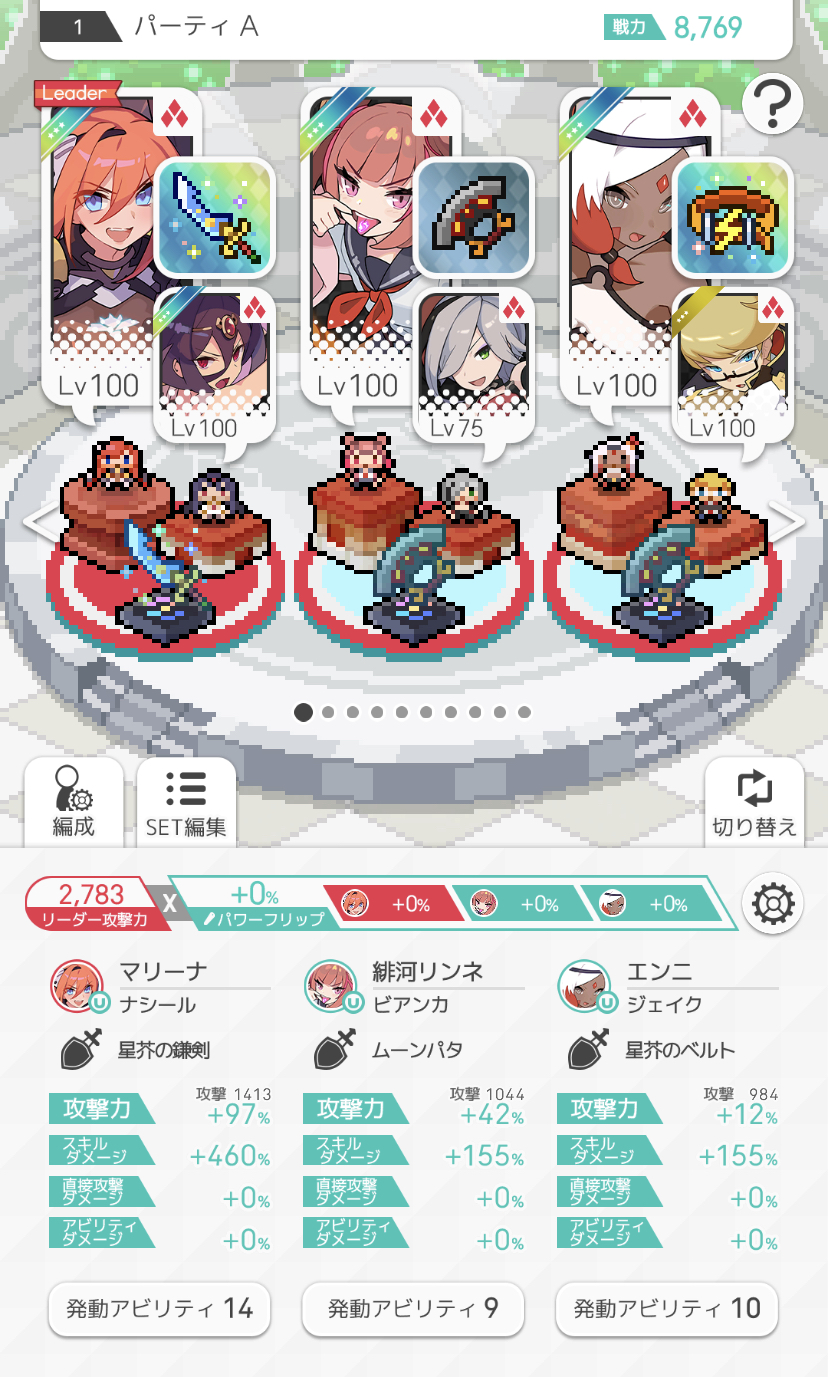This screenshot has width=828, height=1377.
Task: Tap the 編成 formation button
Action: [x=74, y=801]
